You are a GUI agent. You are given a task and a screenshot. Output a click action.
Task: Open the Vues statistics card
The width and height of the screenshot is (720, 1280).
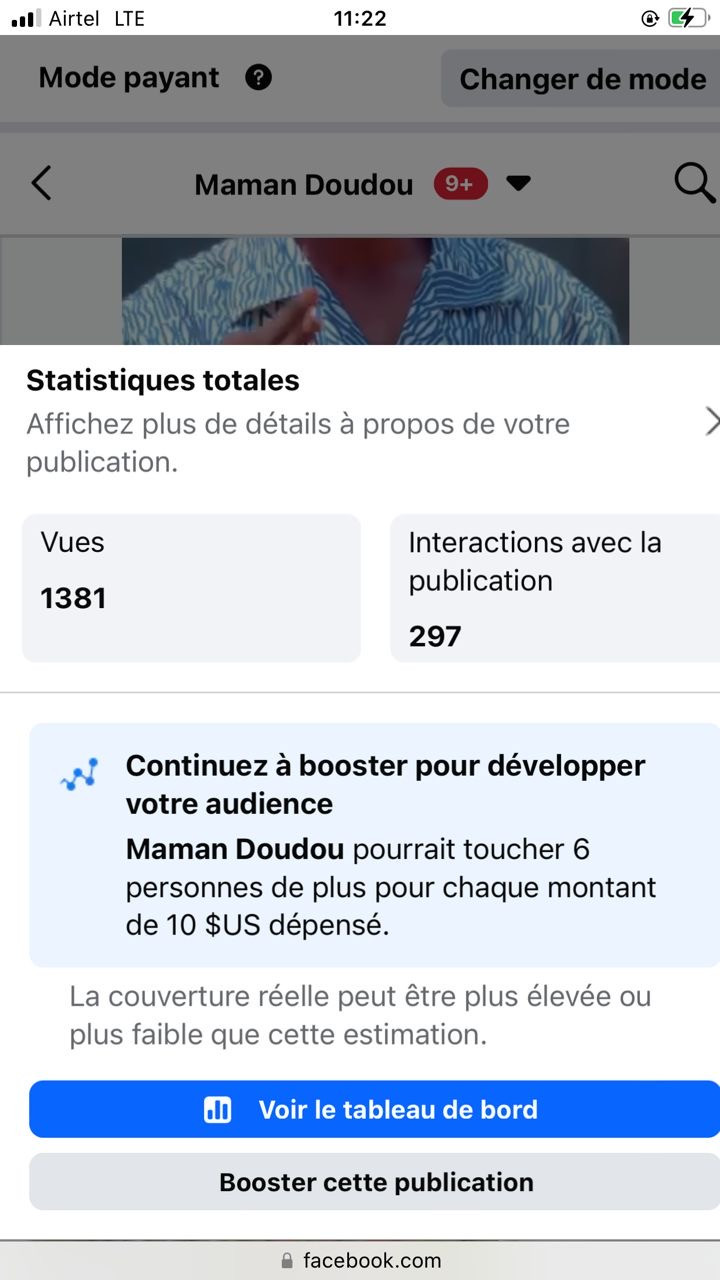[191, 588]
